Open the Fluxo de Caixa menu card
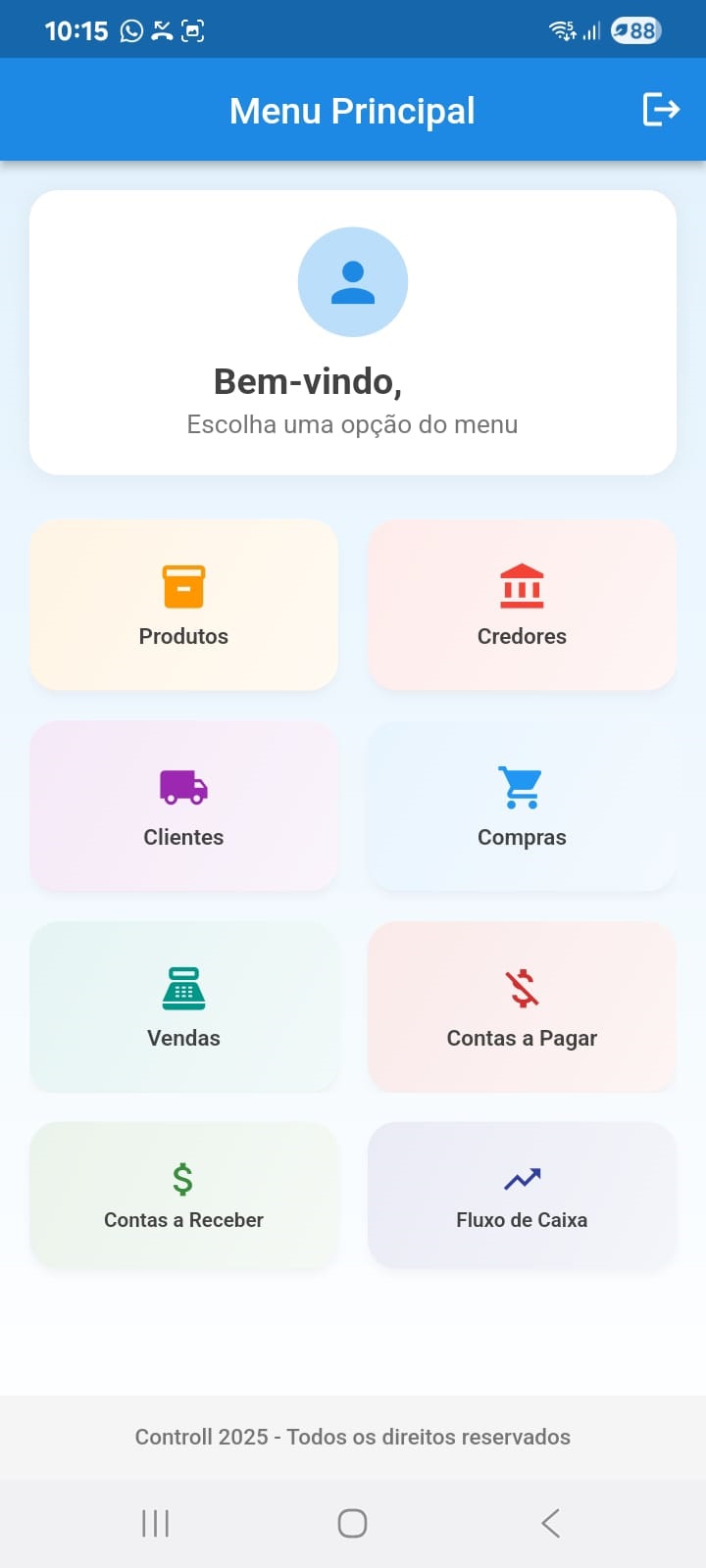Image resolution: width=706 pixels, height=1568 pixels. [x=522, y=1195]
